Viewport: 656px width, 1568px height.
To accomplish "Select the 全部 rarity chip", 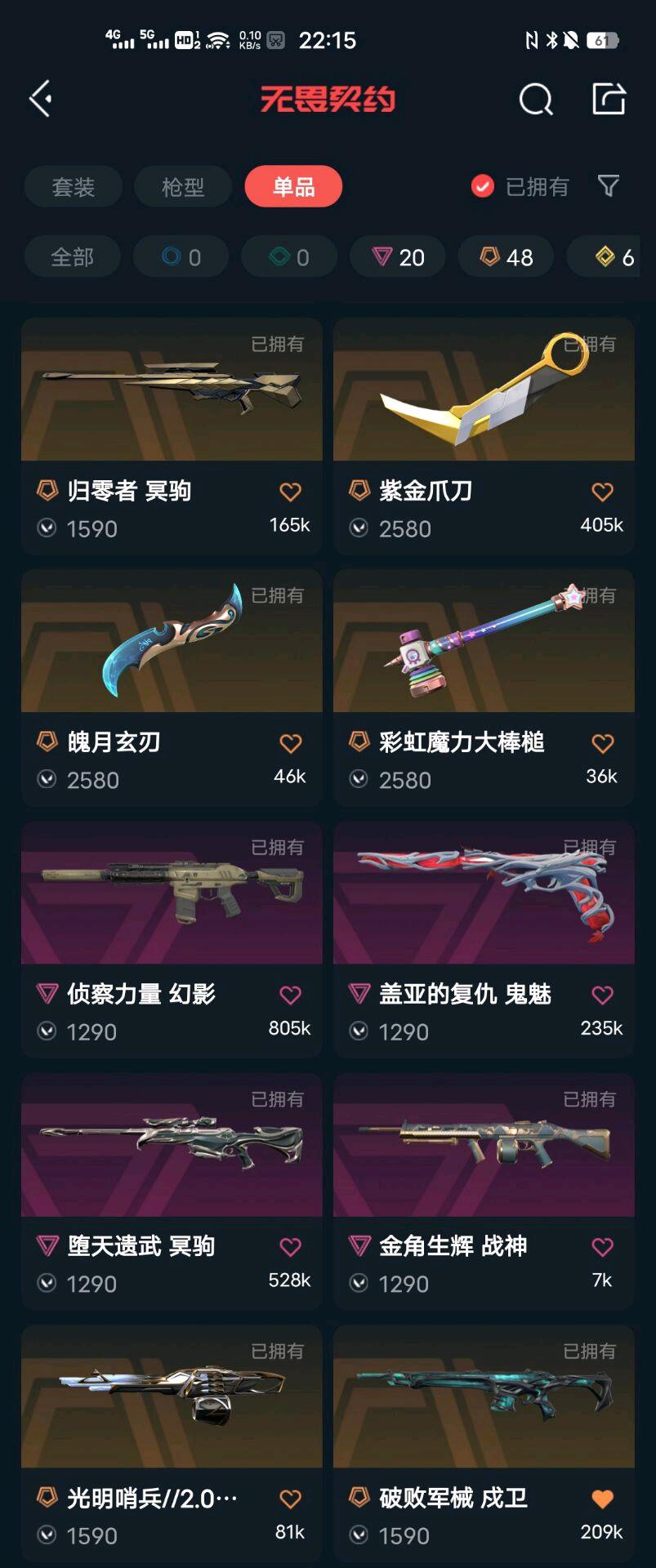I will coord(72,257).
